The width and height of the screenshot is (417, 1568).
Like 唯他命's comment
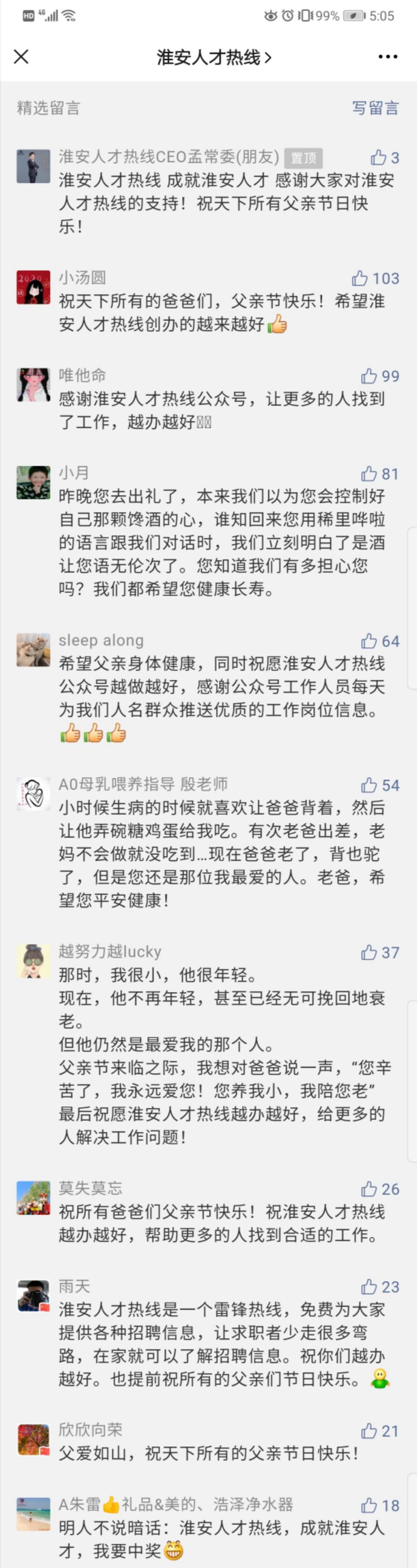click(369, 376)
